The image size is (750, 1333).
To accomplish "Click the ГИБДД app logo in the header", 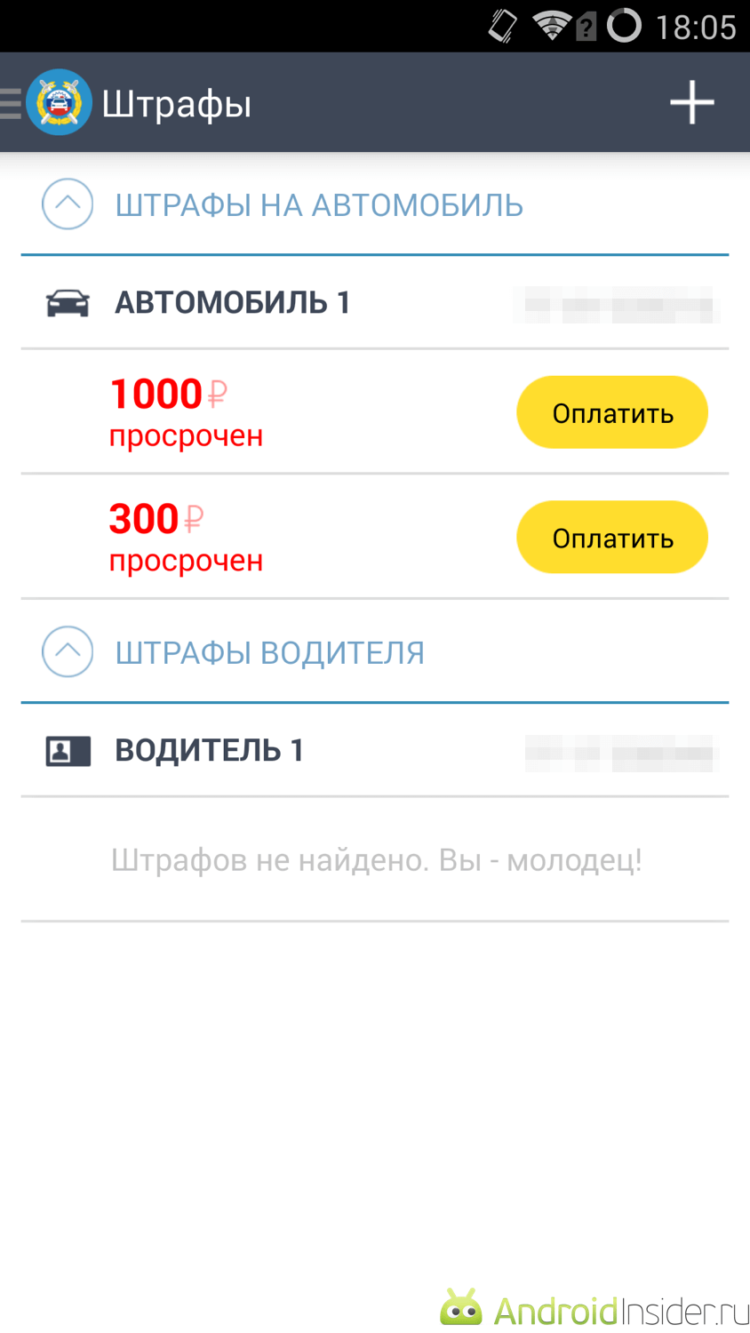I will click(58, 101).
